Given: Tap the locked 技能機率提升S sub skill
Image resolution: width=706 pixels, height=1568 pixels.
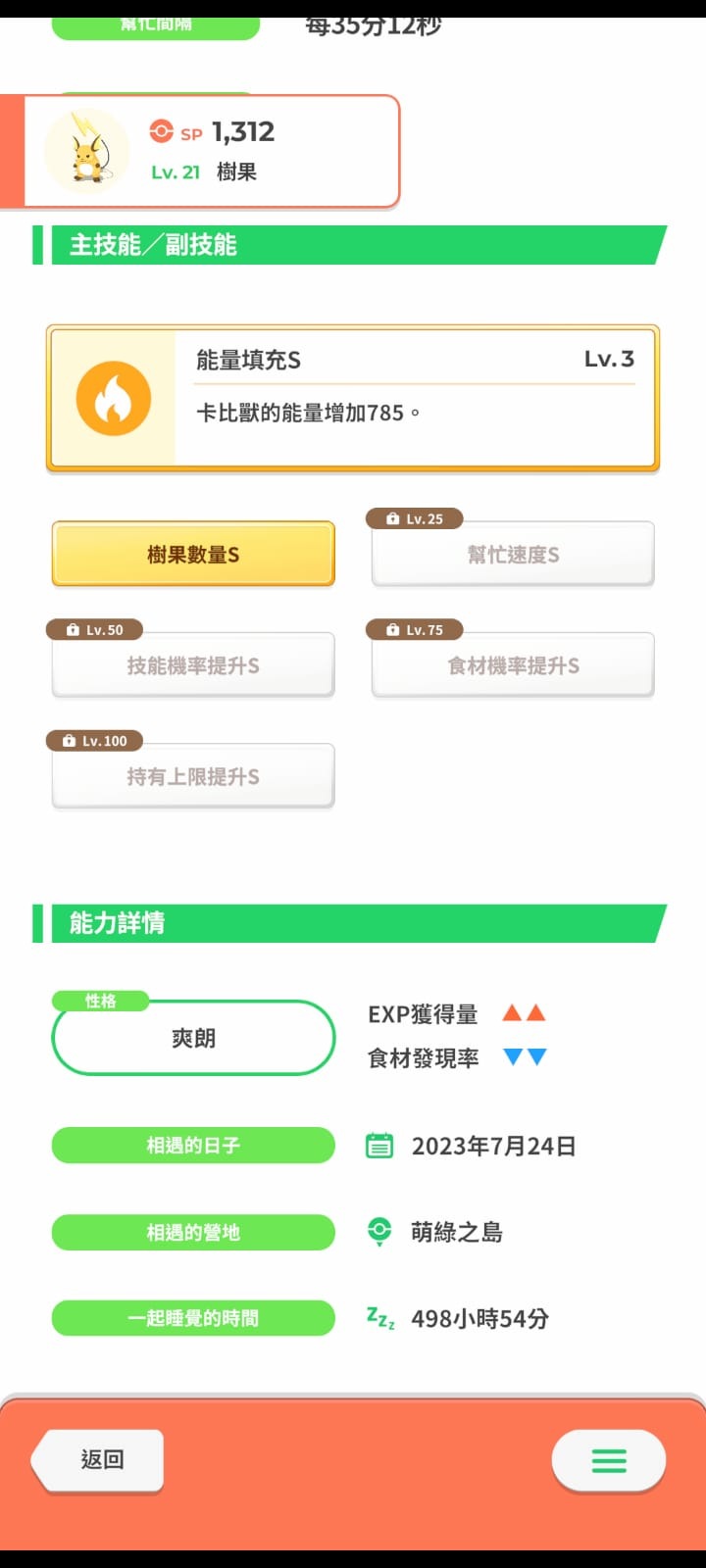Looking at the screenshot, I should click(193, 665).
